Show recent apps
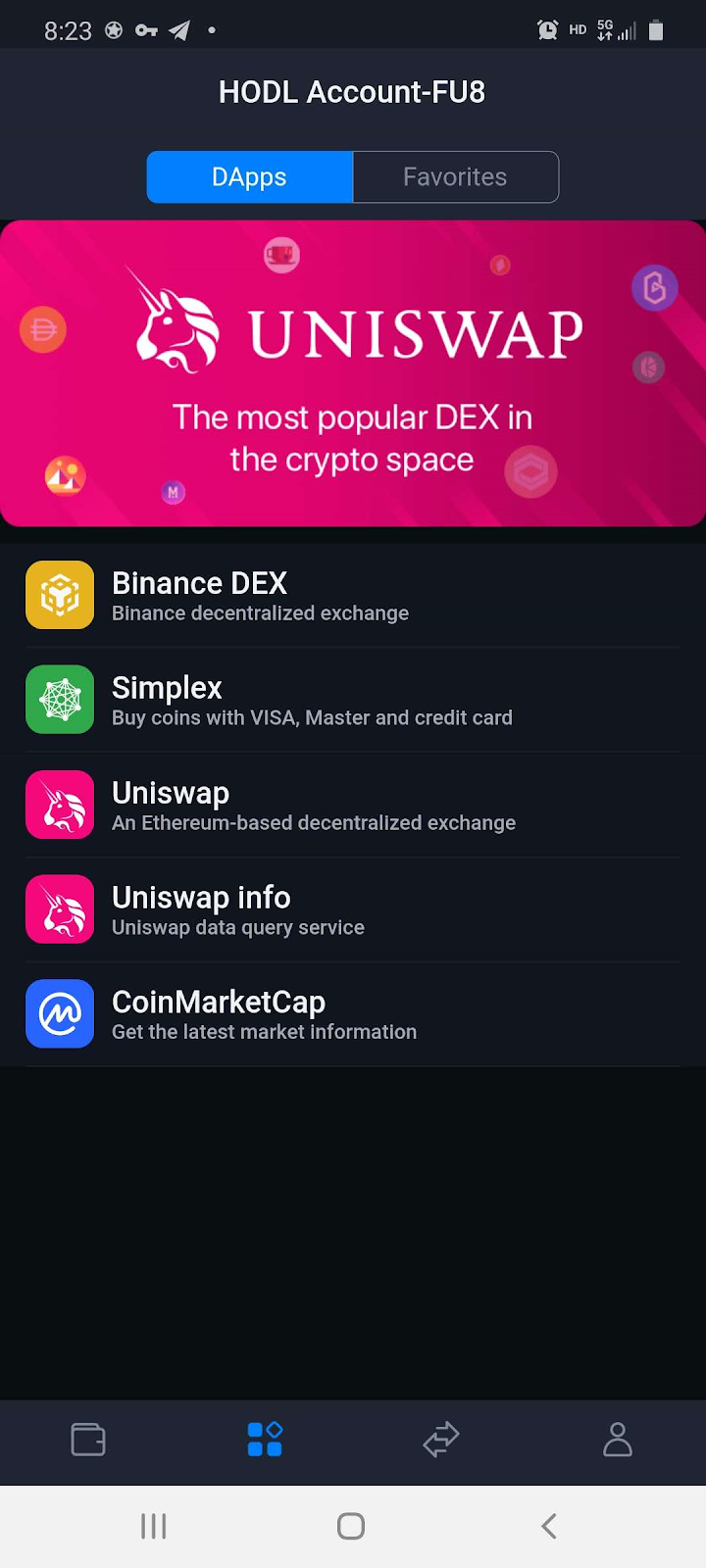 tap(154, 1526)
